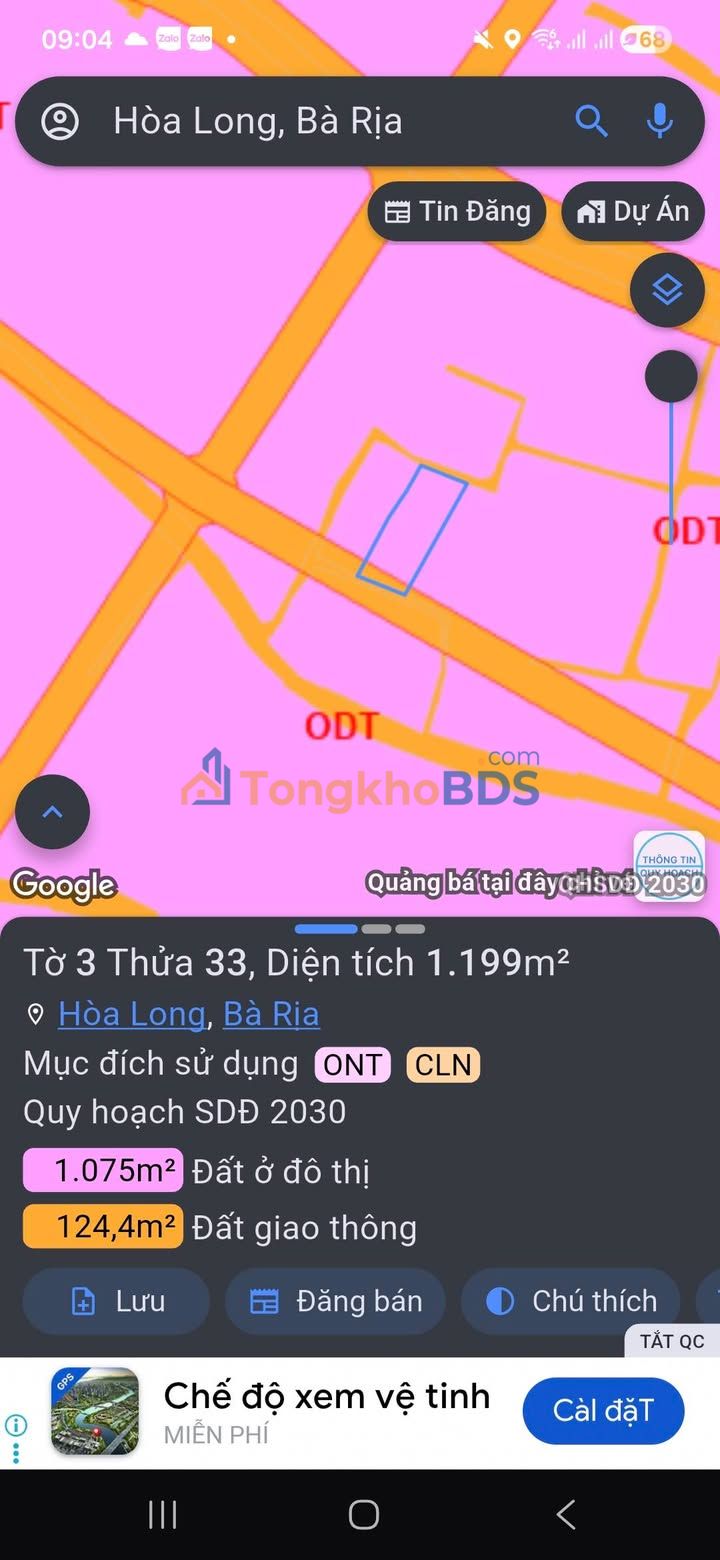This screenshot has width=720, height=1560.
Task: Tap Đăng bán to list for sale
Action: tap(336, 1301)
